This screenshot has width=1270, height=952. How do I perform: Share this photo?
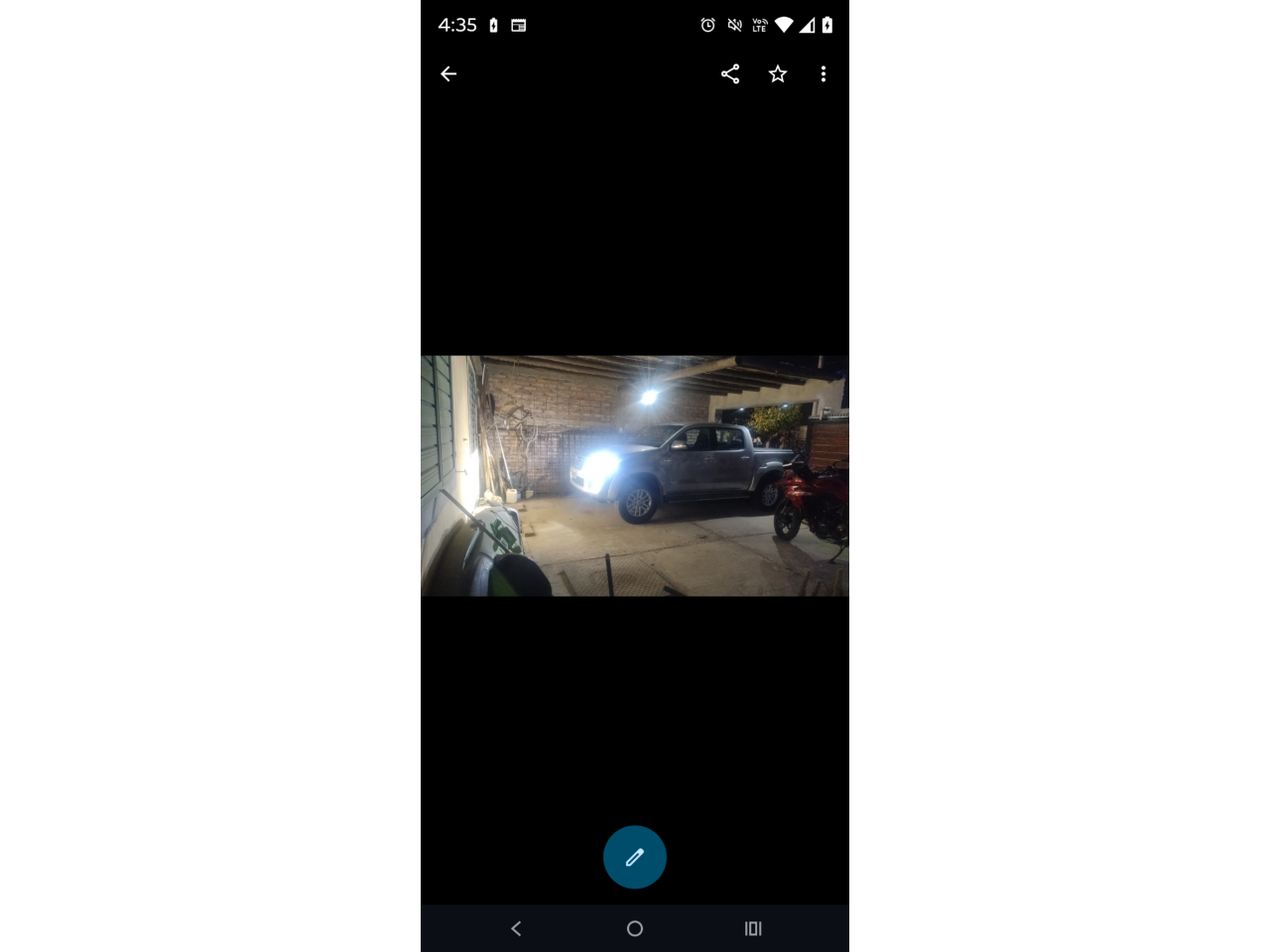coord(730,74)
